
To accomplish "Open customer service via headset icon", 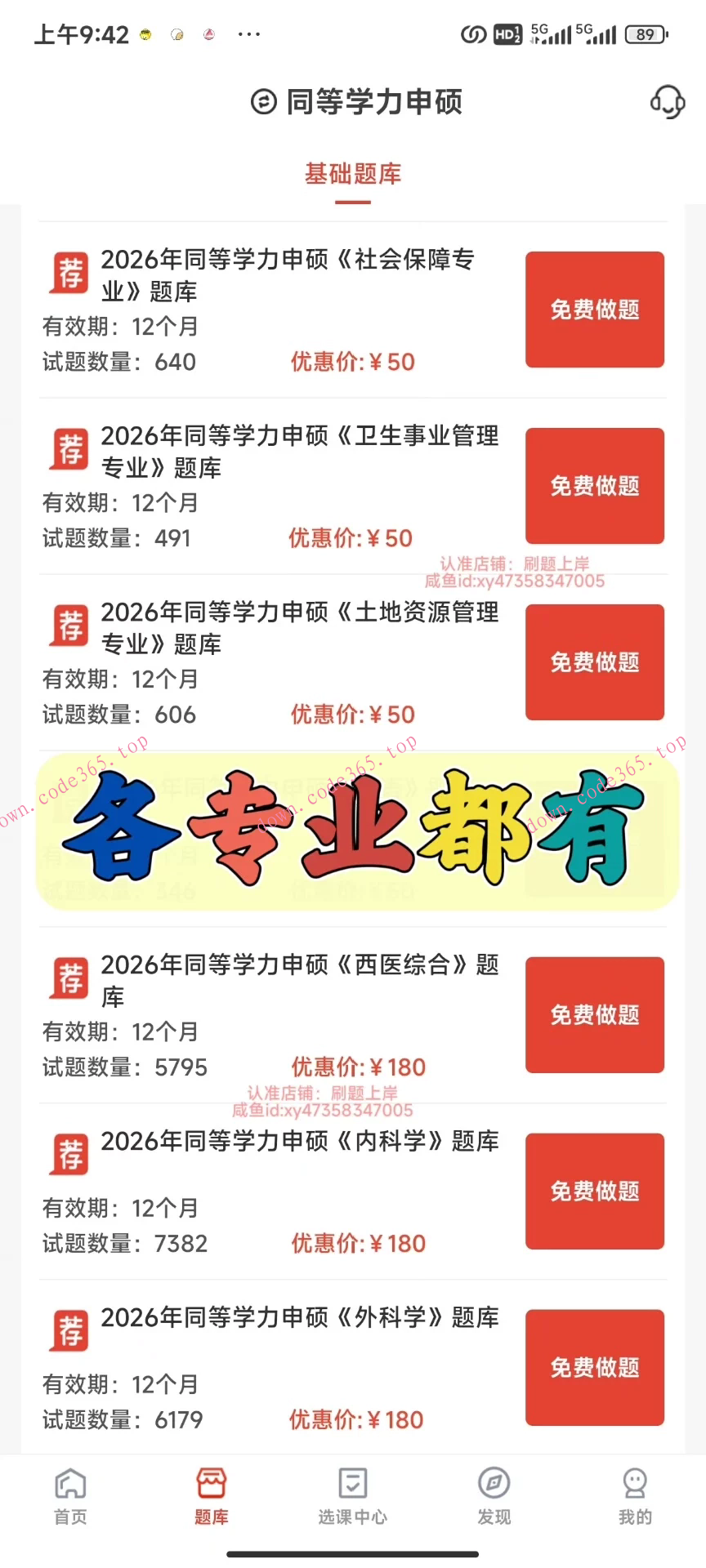I will tap(667, 103).
